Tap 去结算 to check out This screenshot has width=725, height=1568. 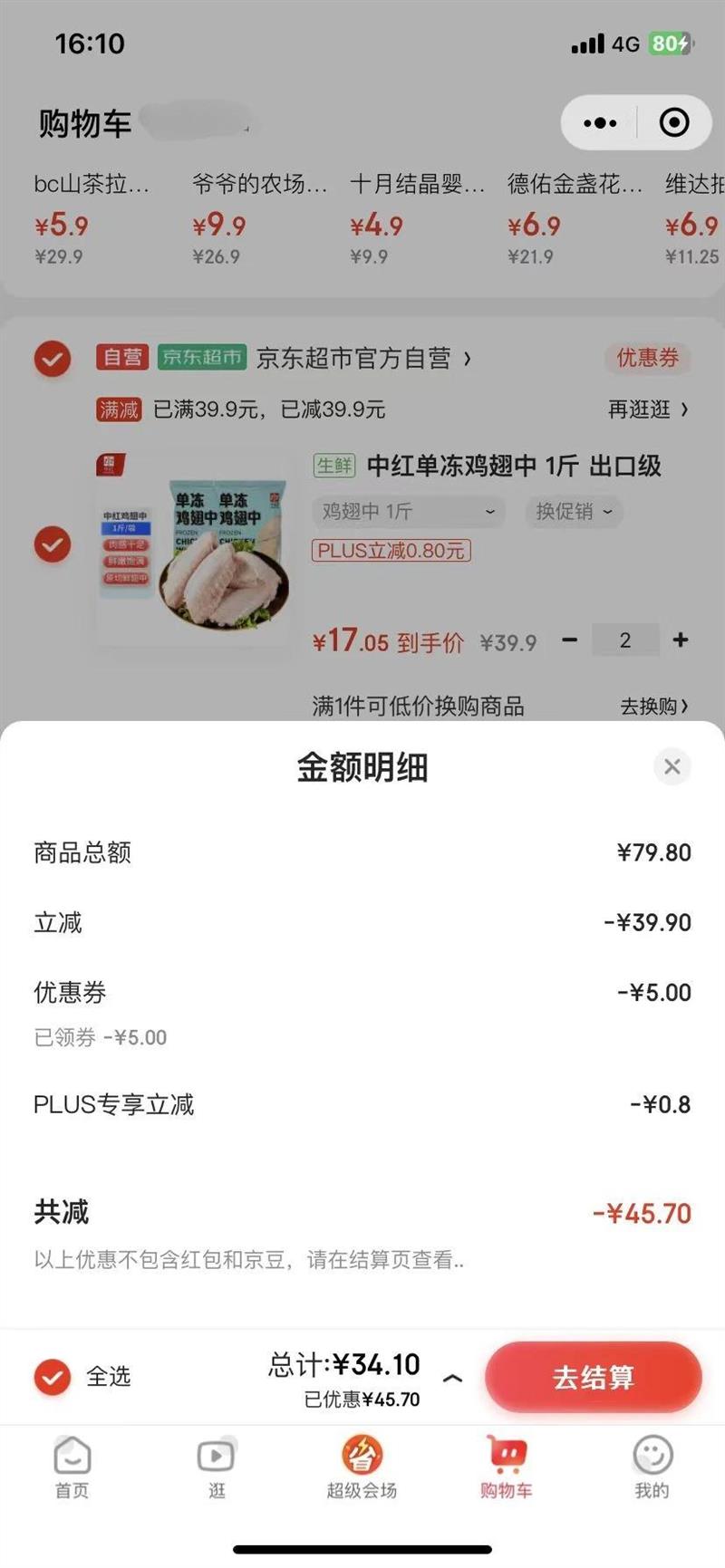[593, 1377]
